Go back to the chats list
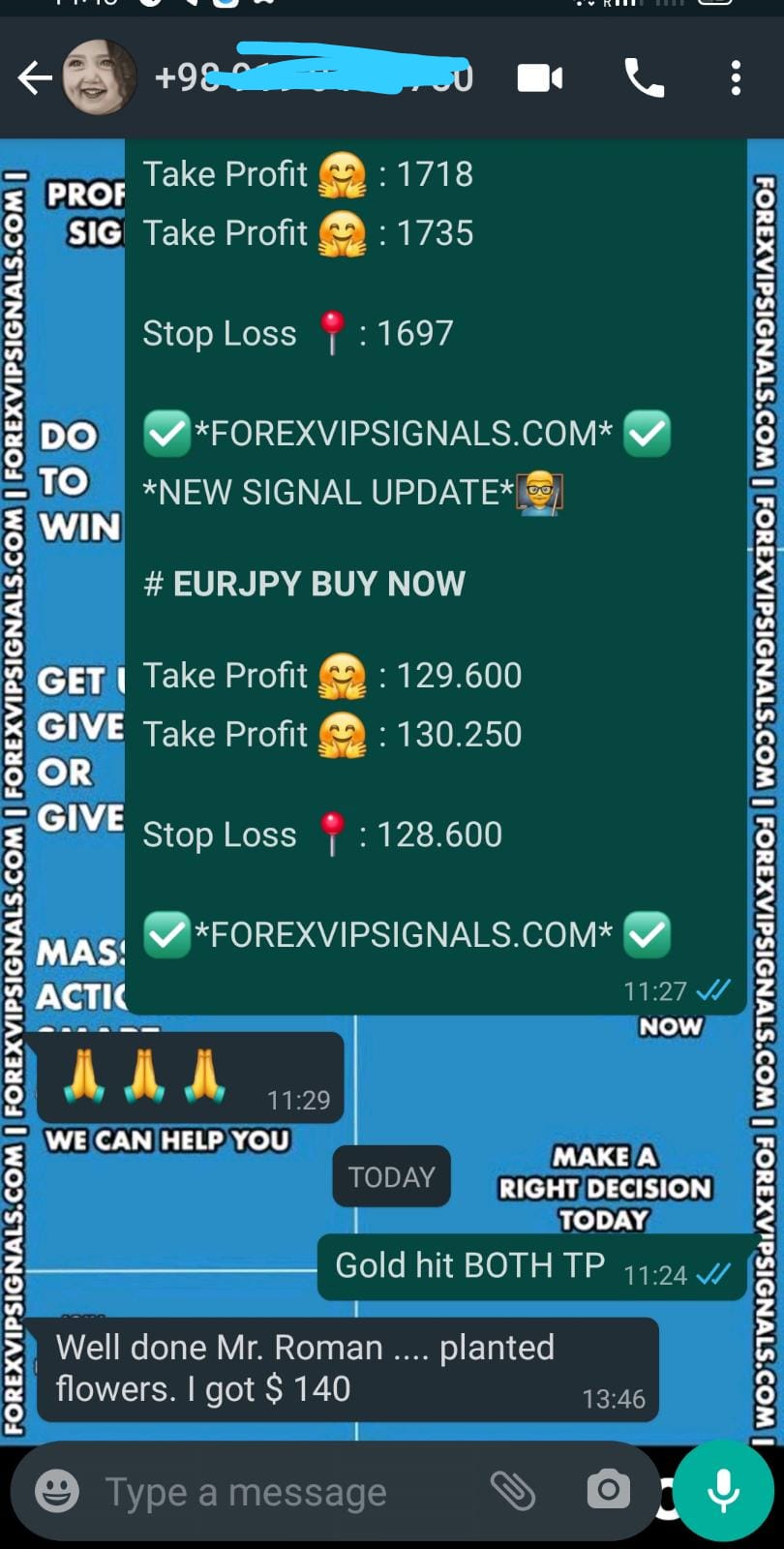 pos(34,78)
